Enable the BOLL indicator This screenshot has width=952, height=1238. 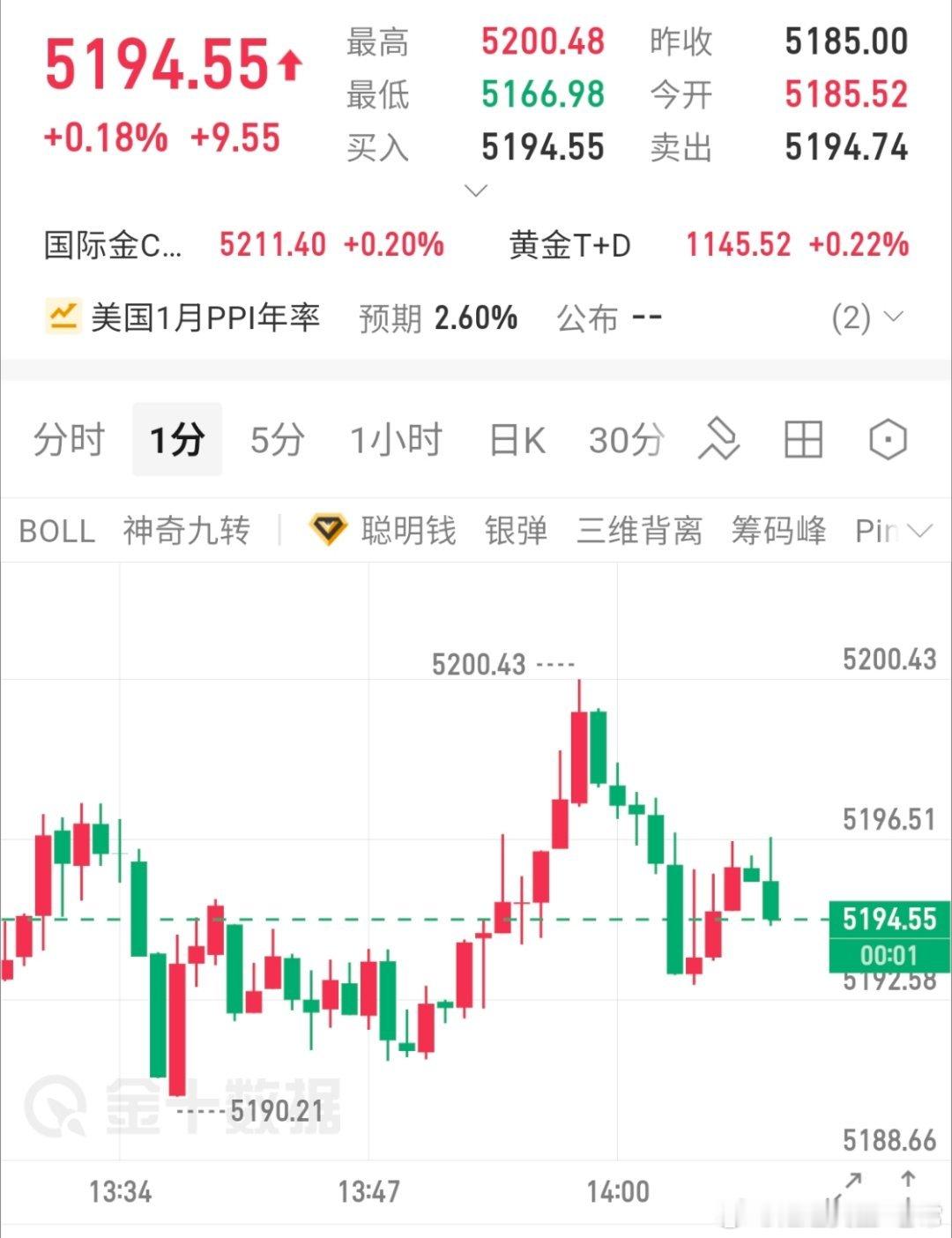55,530
